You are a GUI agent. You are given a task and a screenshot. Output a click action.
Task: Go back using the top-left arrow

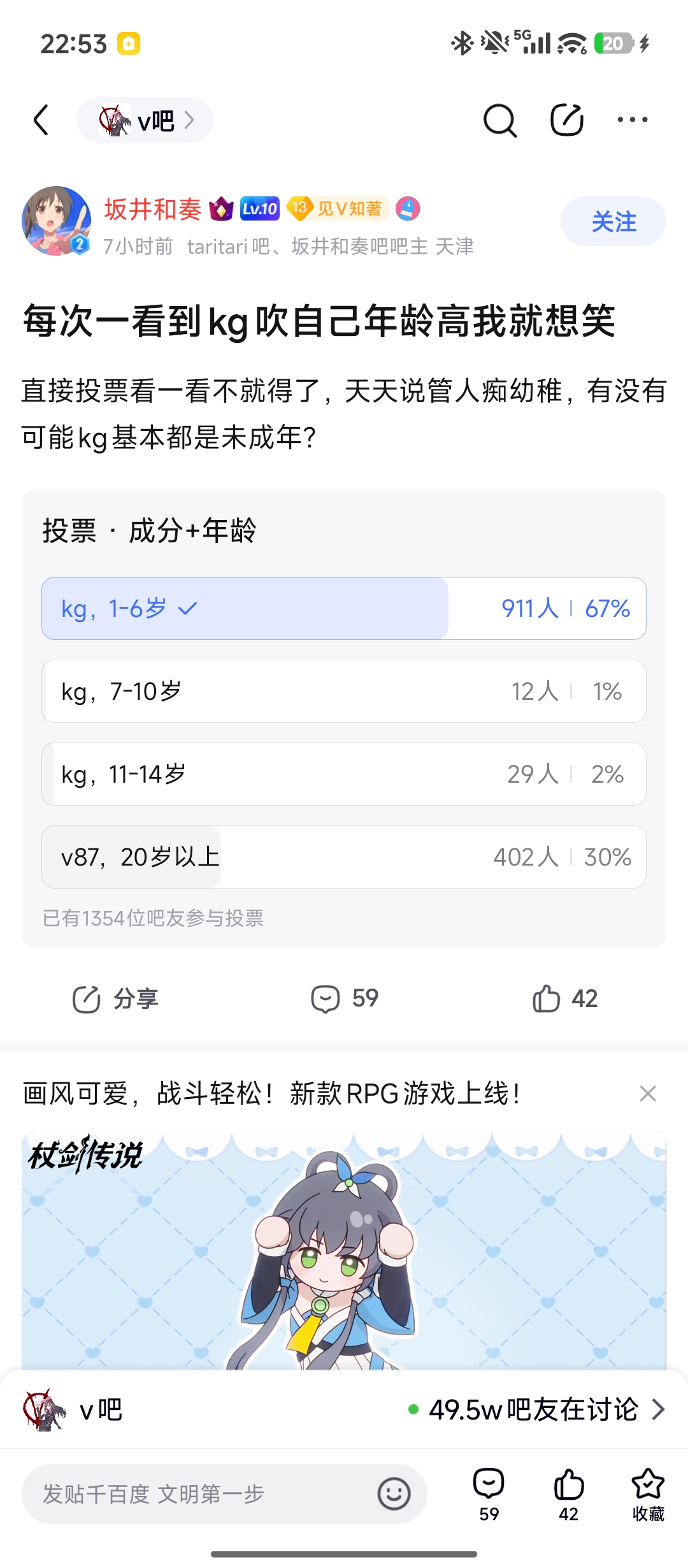pos(41,120)
